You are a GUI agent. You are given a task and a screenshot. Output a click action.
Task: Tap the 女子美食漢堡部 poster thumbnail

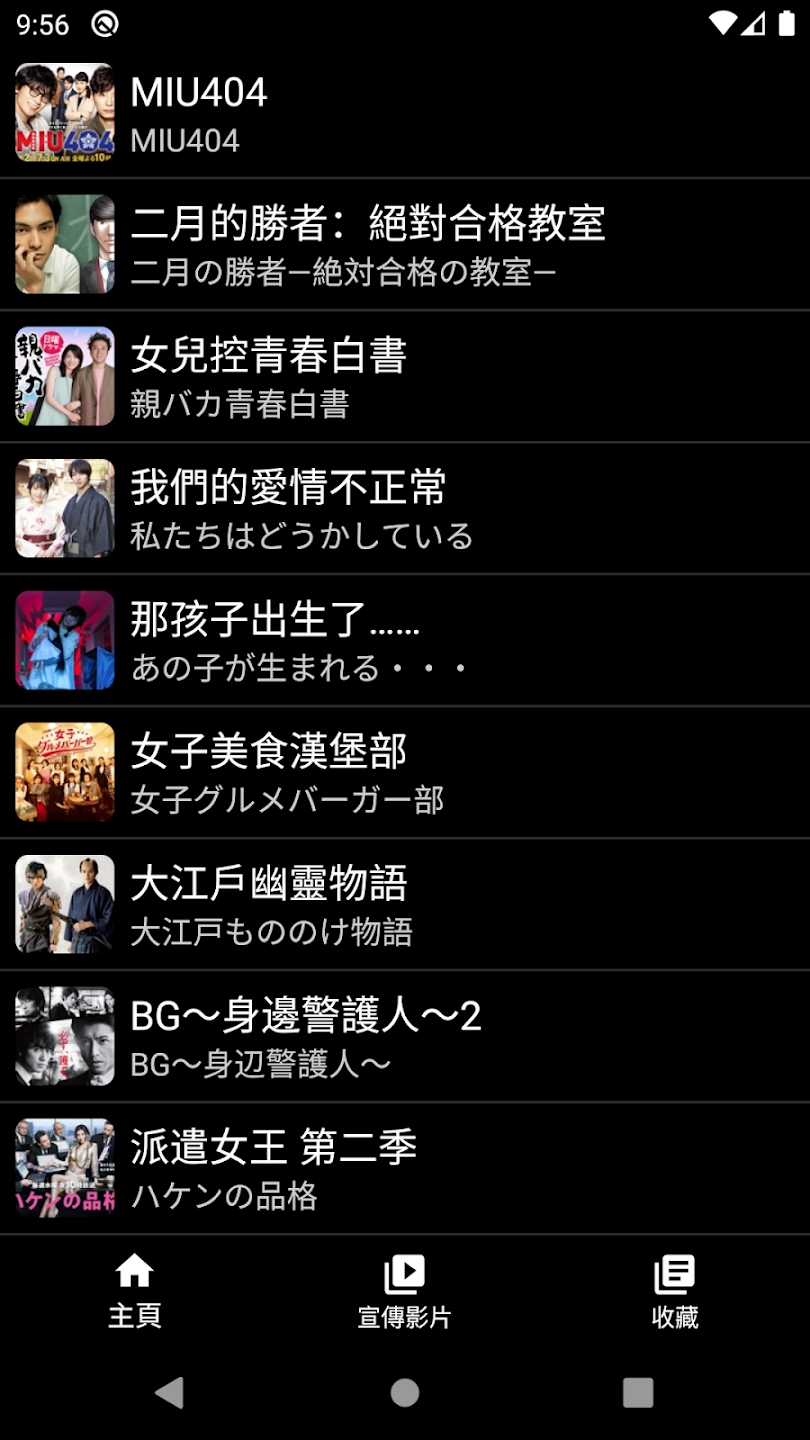tap(63, 773)
